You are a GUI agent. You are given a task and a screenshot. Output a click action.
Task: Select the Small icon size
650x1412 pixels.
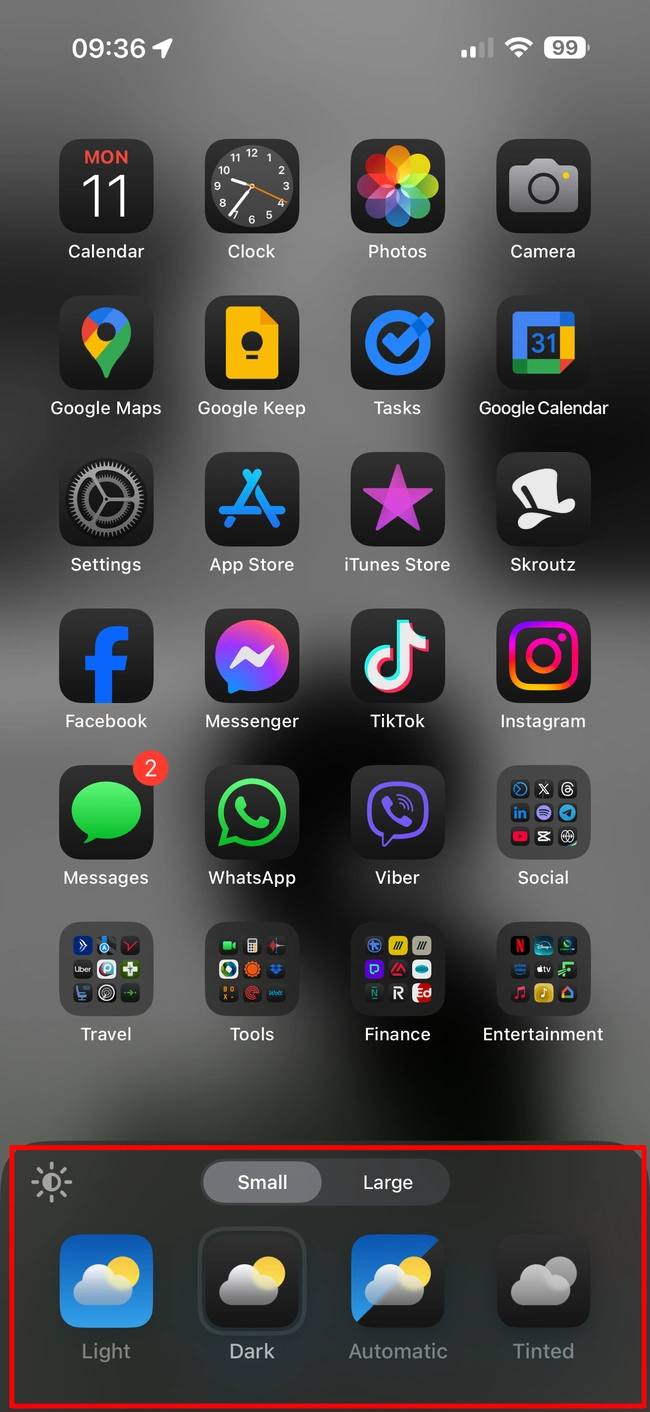pyautogui.click(x=262, y=1182)
